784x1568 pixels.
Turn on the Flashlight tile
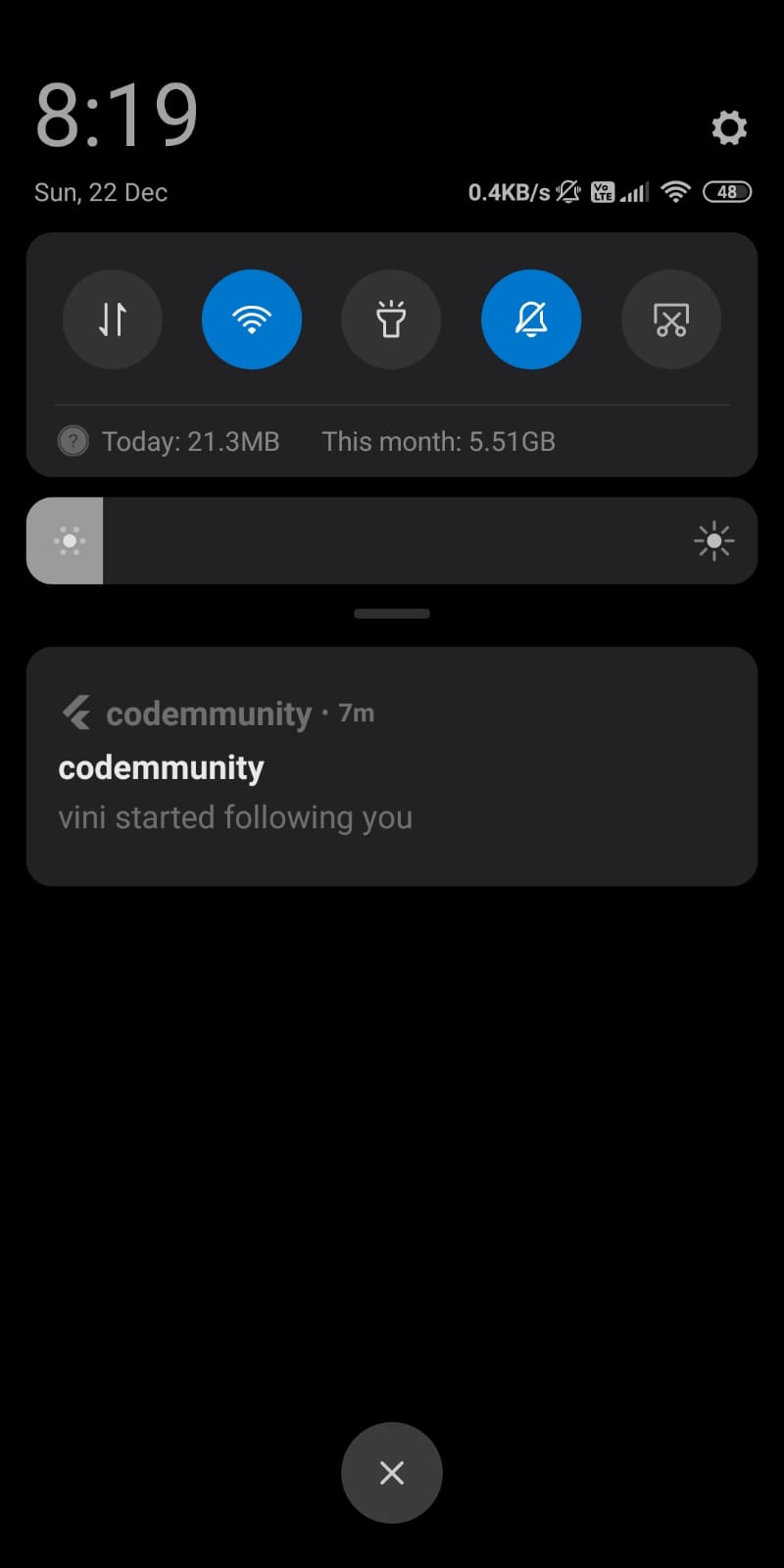pyautogui.click(x=391, y=319)
